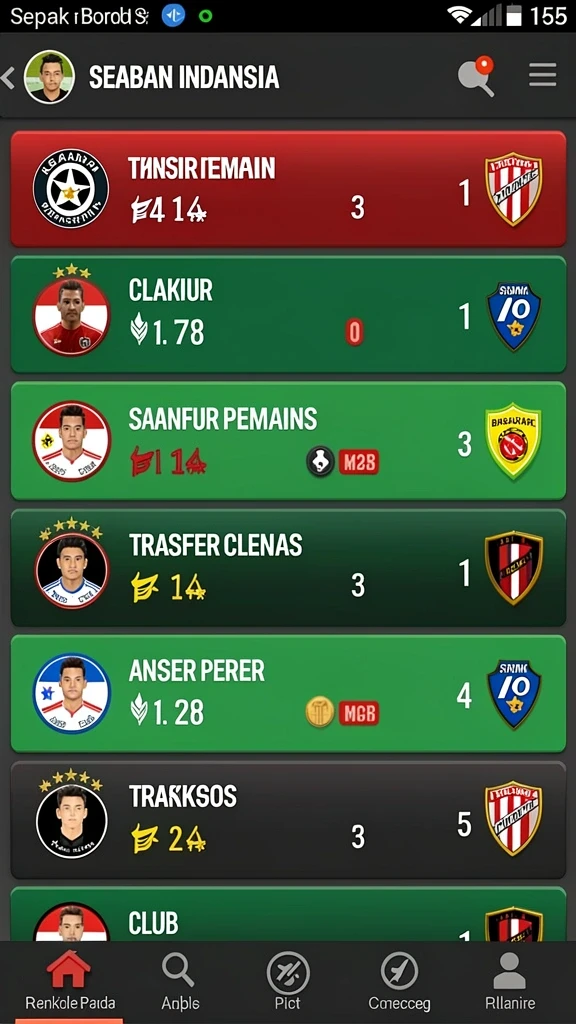Open the TINSIR TEMAIN card

point(288,189)
